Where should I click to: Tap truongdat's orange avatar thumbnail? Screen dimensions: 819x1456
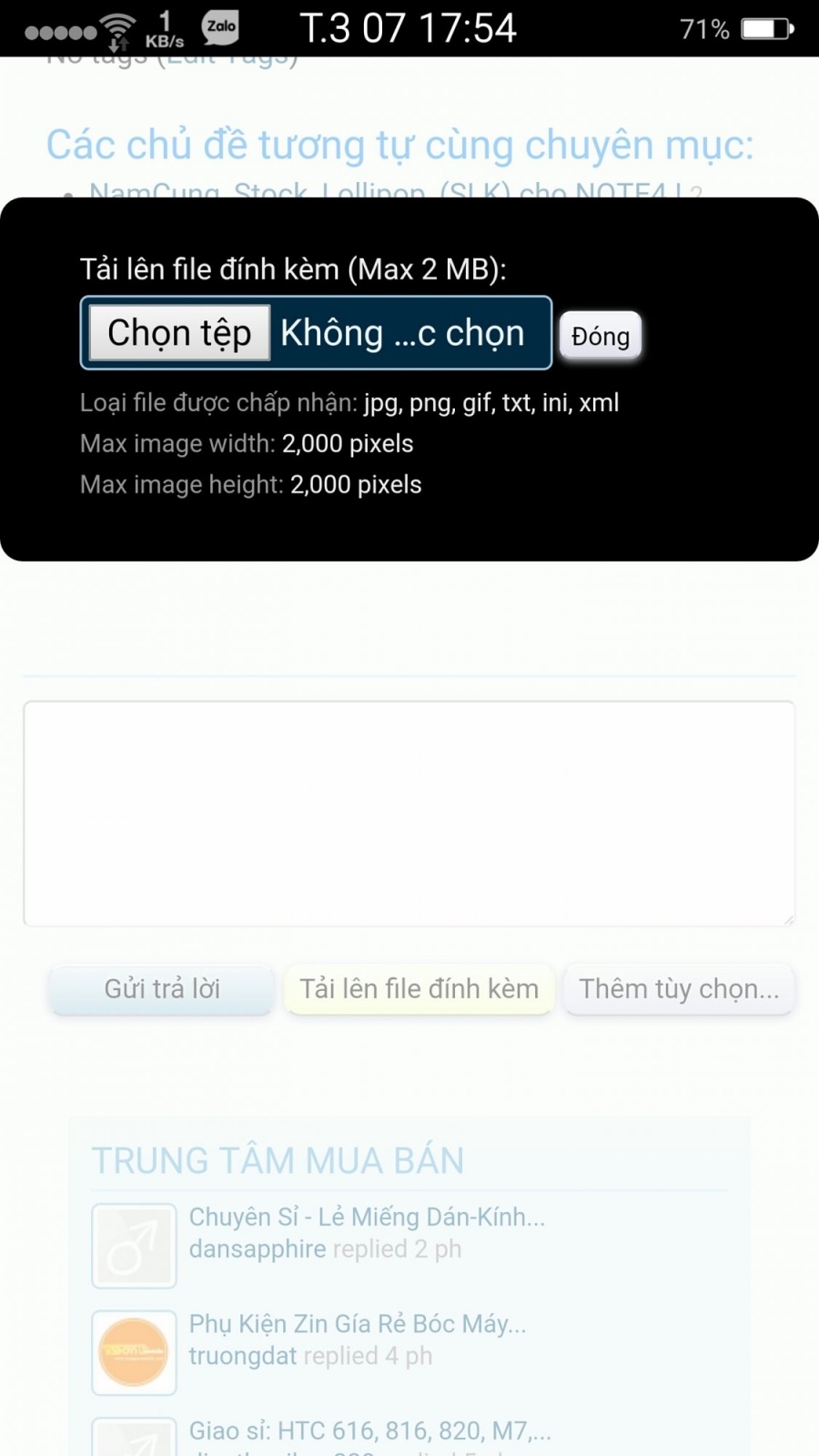point(134,1352)
